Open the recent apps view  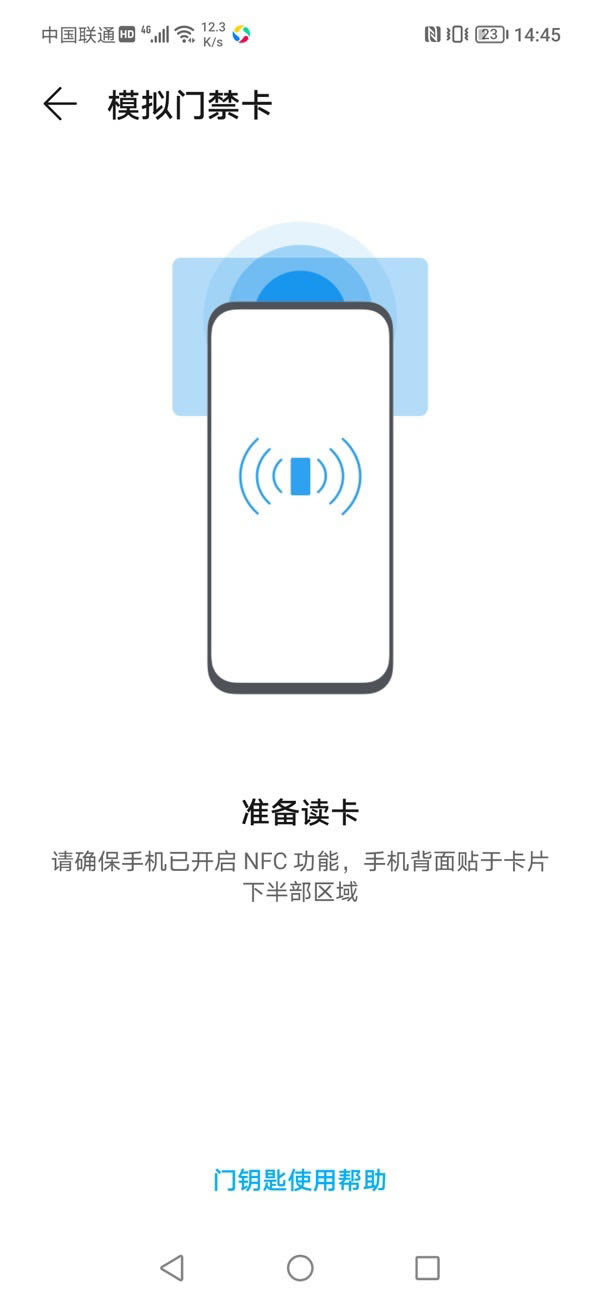pos(427,1268)
